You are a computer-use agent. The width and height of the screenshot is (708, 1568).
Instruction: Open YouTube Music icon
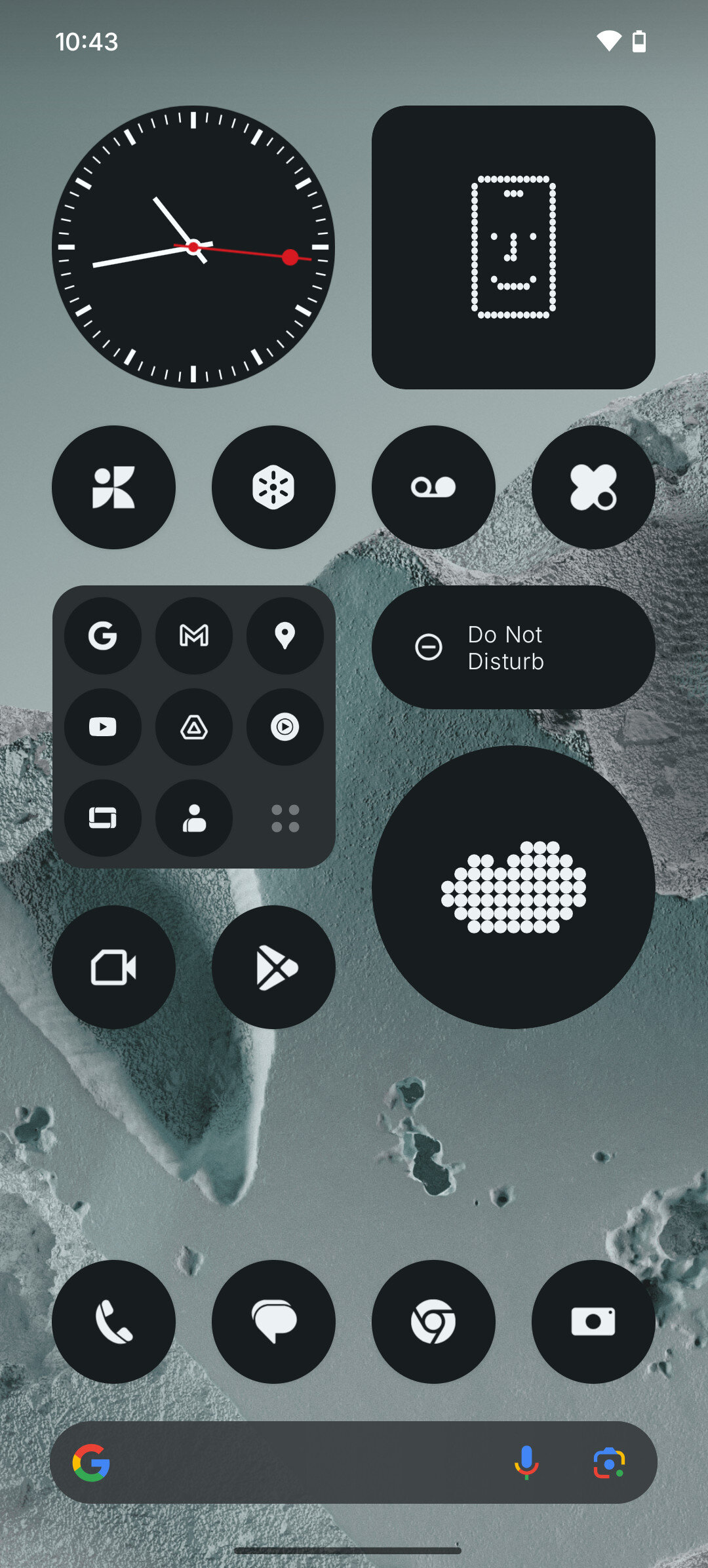click(285, 726)
